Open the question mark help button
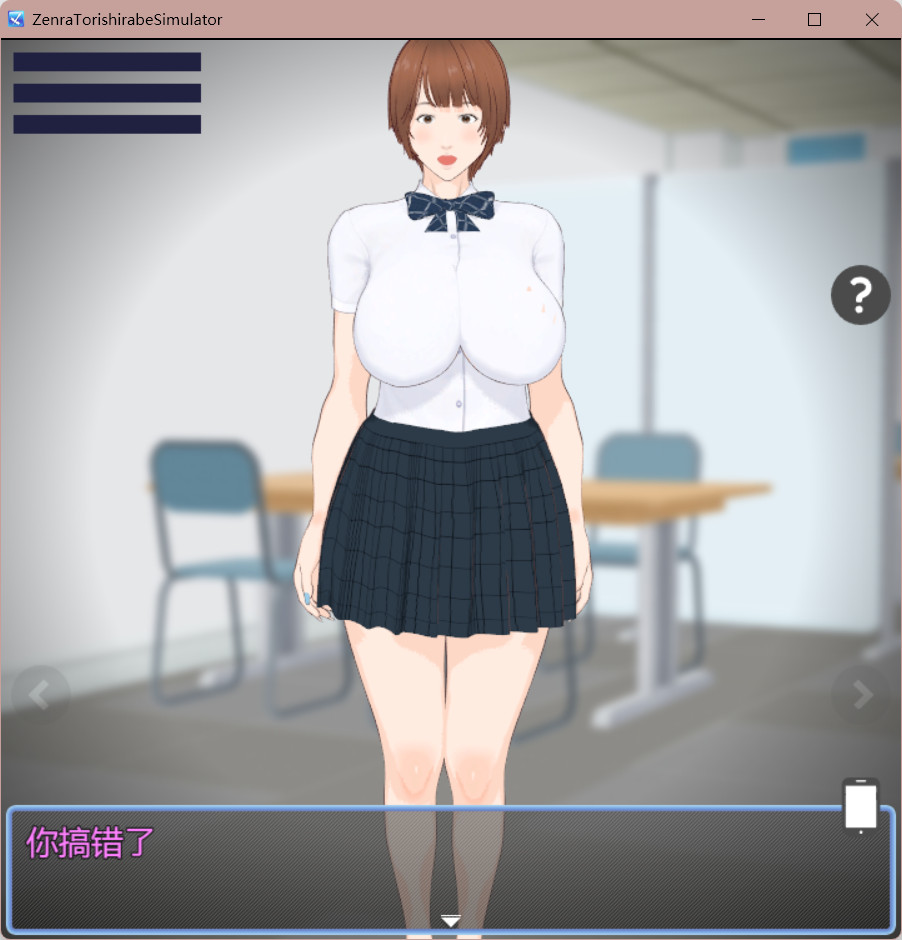The width and height of the screenshot is (902, 940). [x=860, y=294]
